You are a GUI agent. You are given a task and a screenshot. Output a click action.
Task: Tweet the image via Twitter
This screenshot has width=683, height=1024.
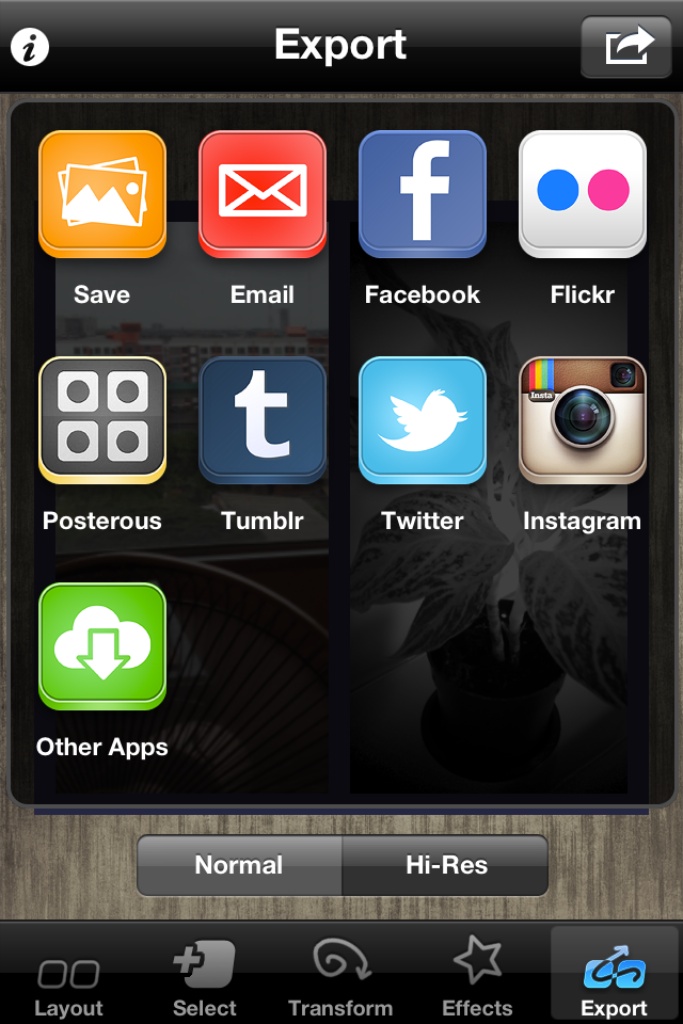tap(422, 420)
